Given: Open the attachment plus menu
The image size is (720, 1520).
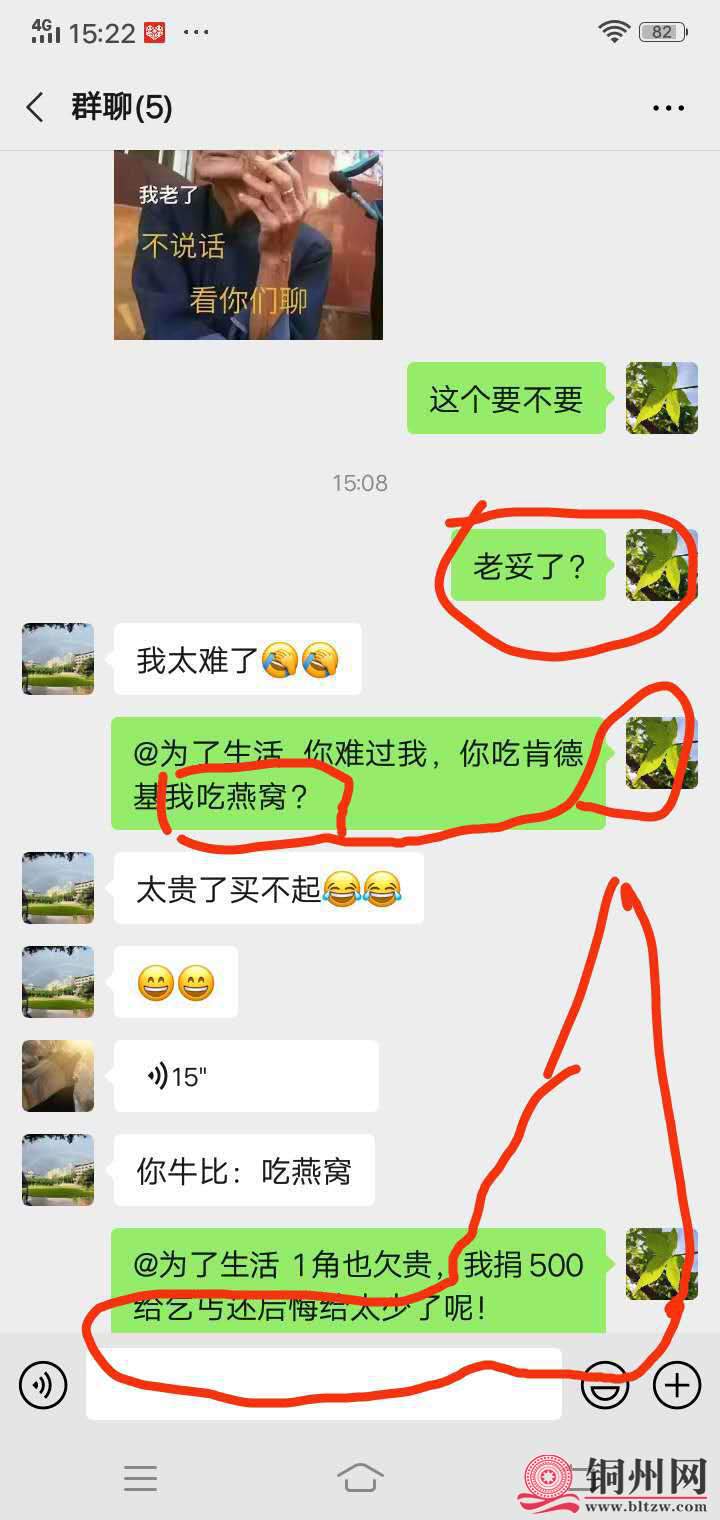Looking at the screenshot, I should [x=676, y=1385].
